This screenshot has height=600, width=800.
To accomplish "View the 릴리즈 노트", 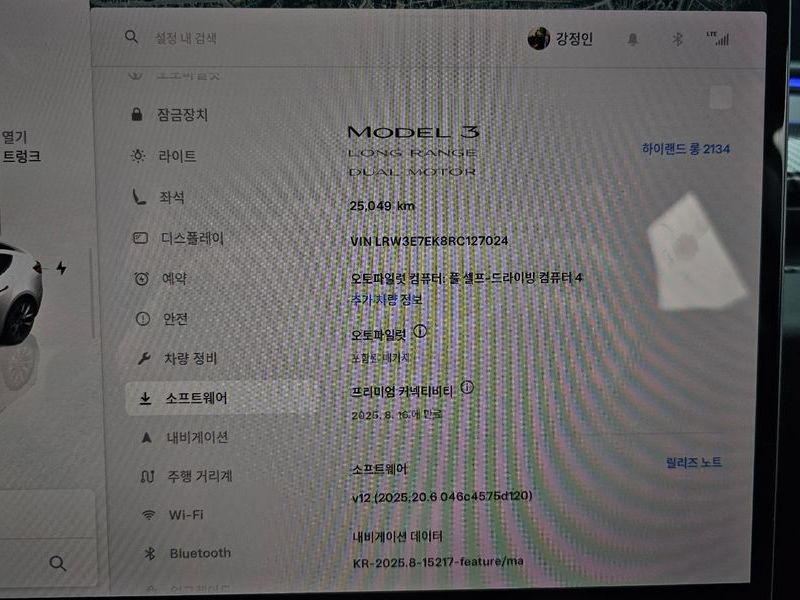I will (x=693, y=463).
